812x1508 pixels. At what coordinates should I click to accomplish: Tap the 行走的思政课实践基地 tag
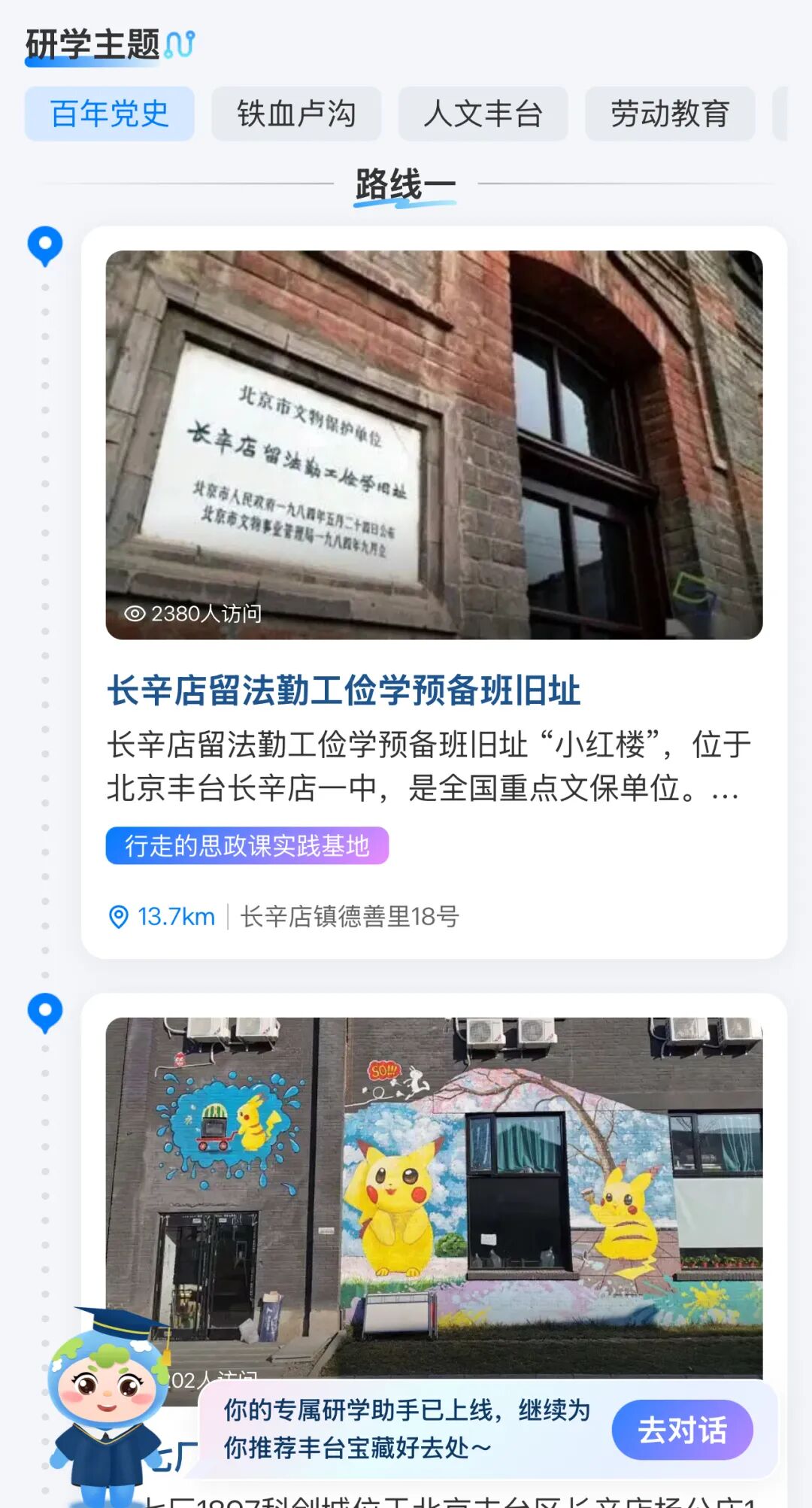coord(247,845)
